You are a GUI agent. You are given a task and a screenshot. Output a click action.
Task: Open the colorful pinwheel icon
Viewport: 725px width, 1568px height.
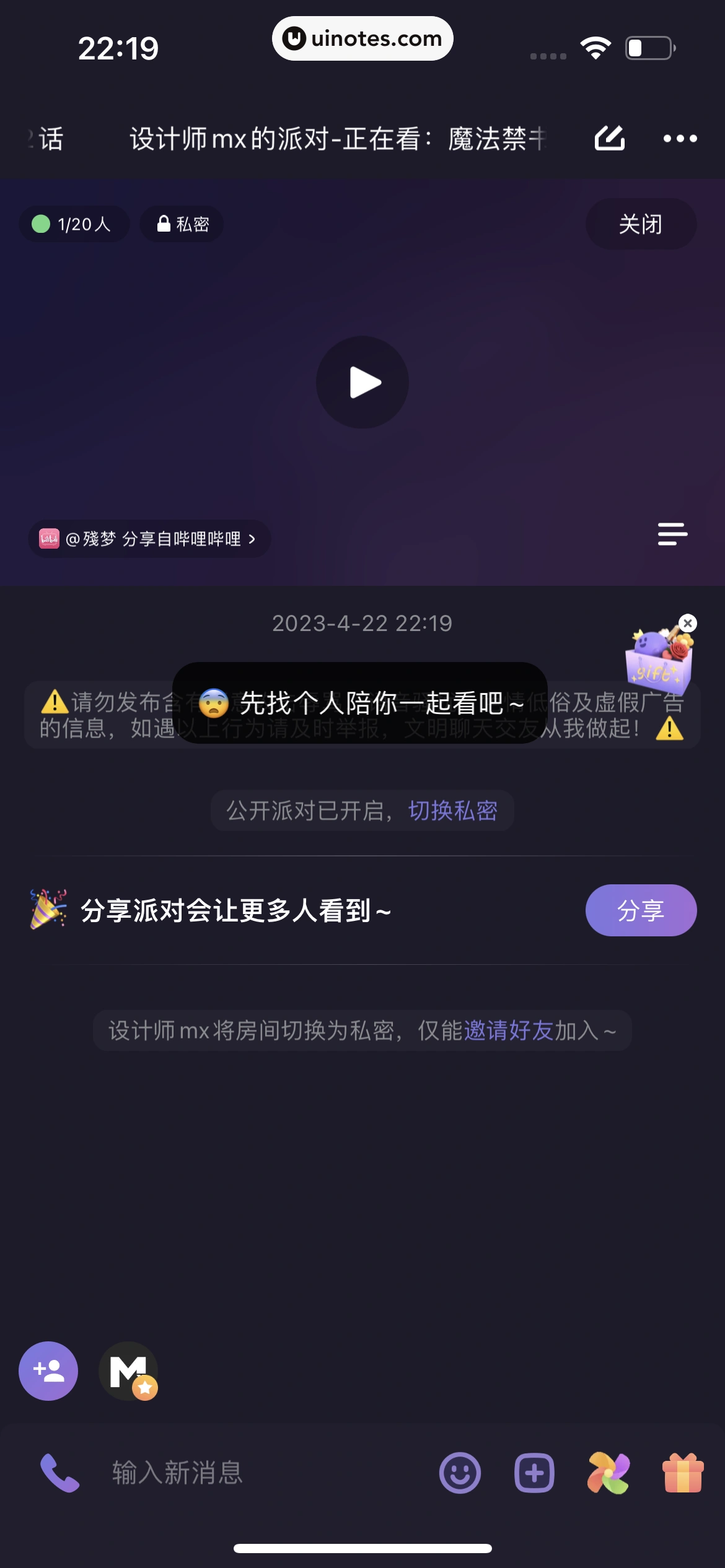[x=609, y=1473]
